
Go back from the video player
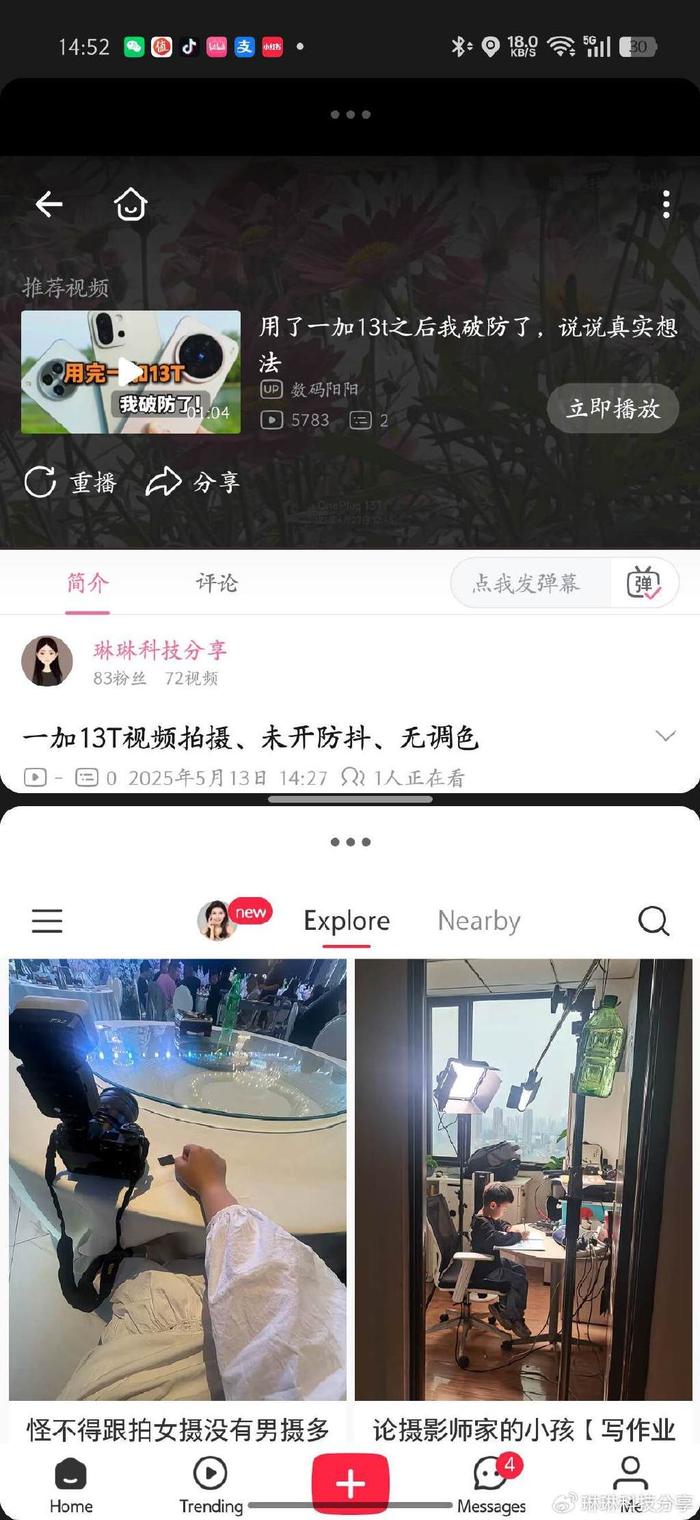tap(48, 205)
